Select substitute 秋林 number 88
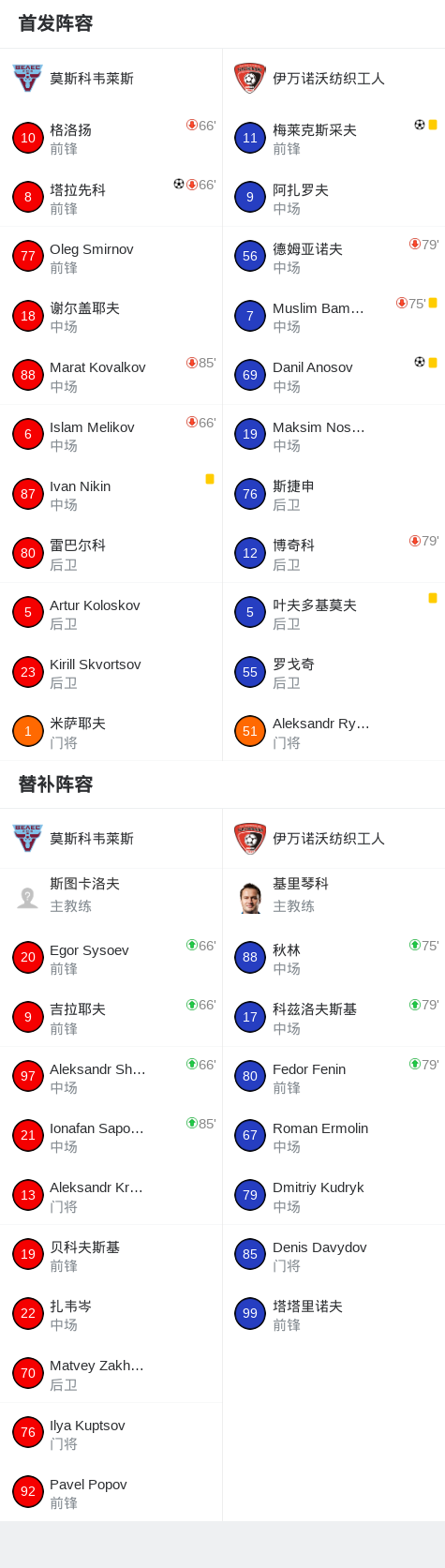 pyautogui.click(x=334, y=958)
